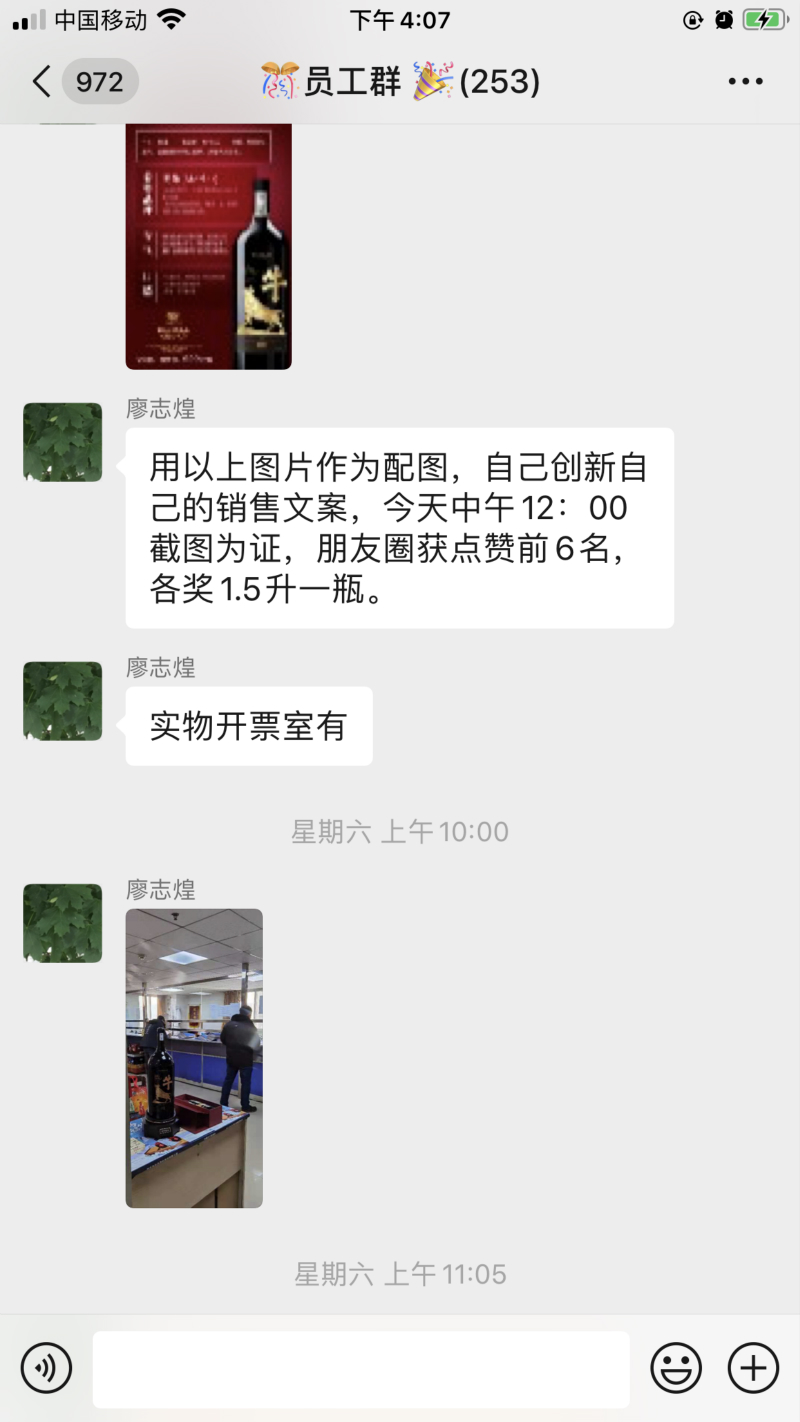View the red wine poster image
800x1422 pixels.
tap(208, 245)
